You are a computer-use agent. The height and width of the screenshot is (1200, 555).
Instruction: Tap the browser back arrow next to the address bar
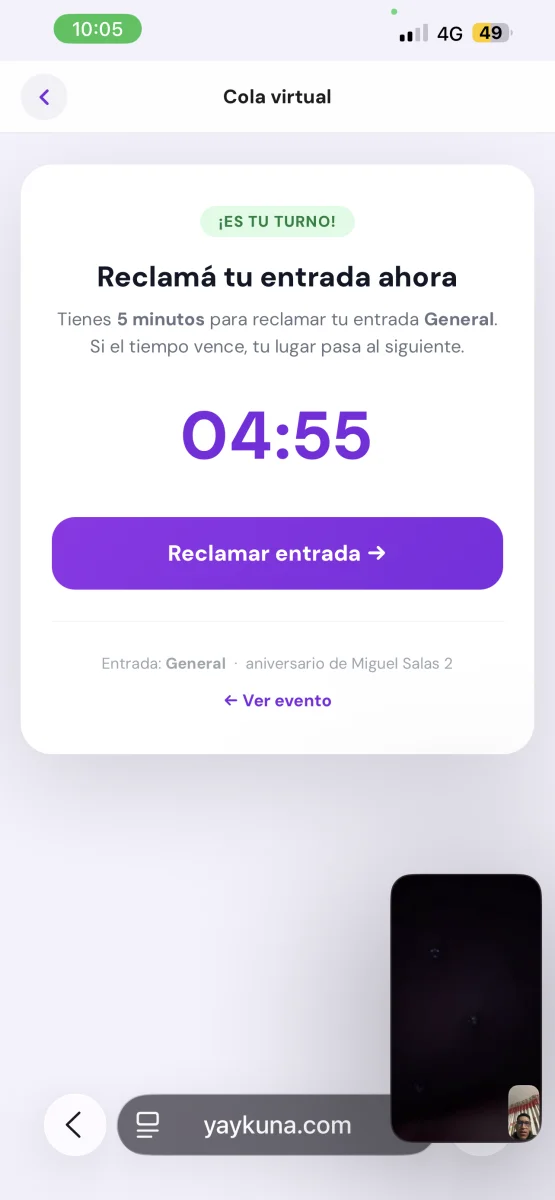(74, 1125)
